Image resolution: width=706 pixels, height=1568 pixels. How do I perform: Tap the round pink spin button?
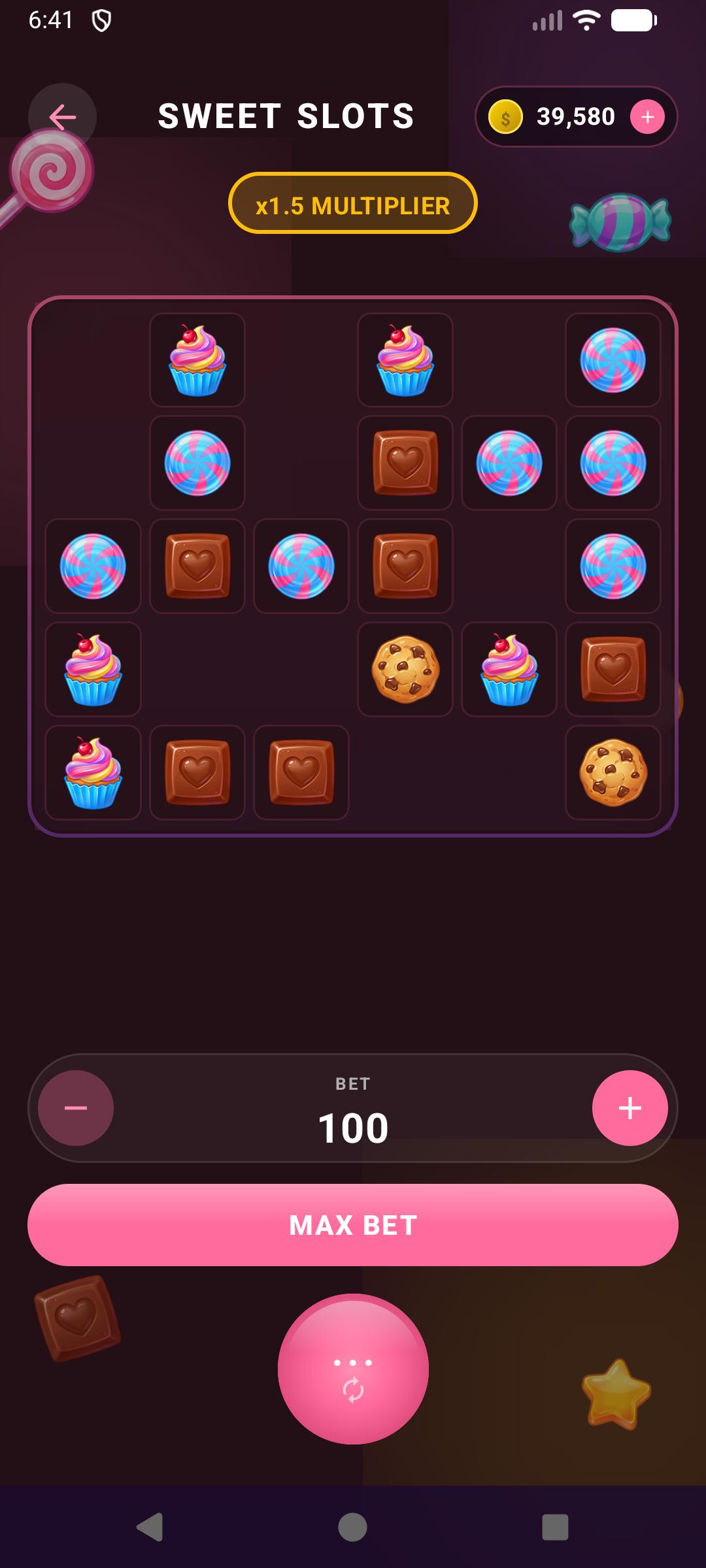[x=353, y=1369]
